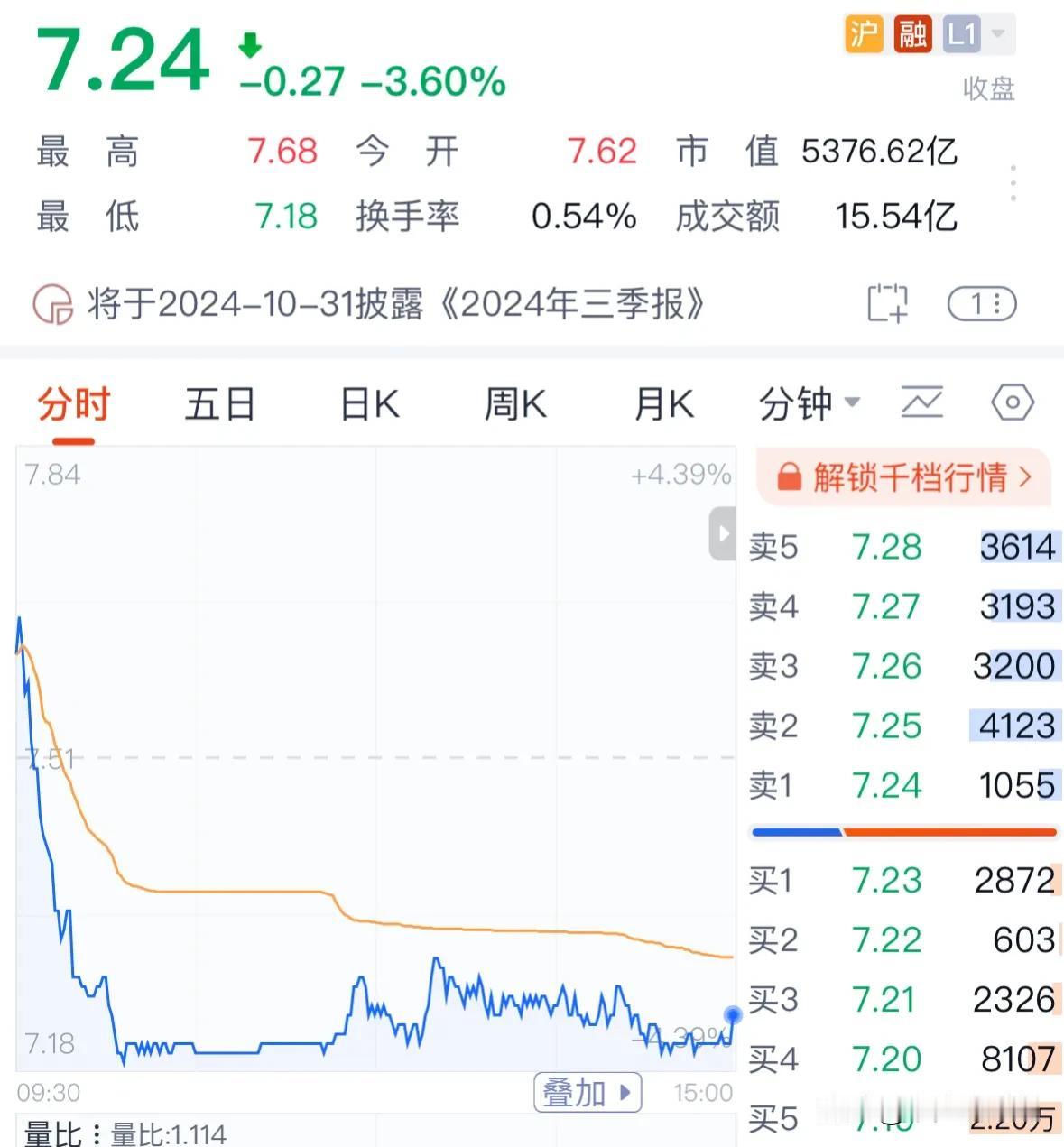
Task: Open the pill button showing 1 with dots
Action: click(982, 304)
